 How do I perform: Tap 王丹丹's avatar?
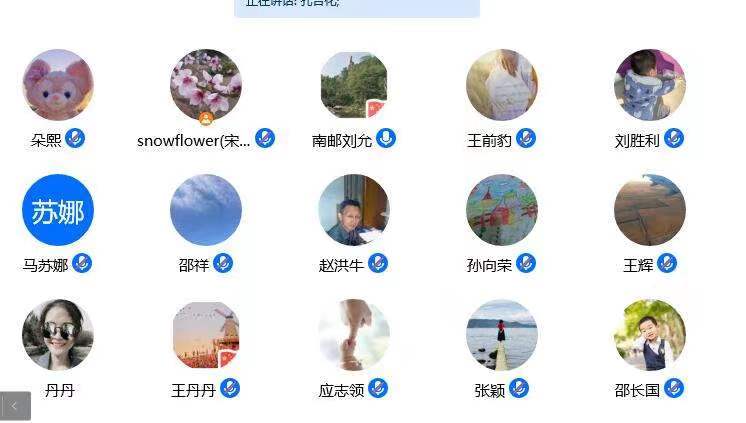[206, 336]
